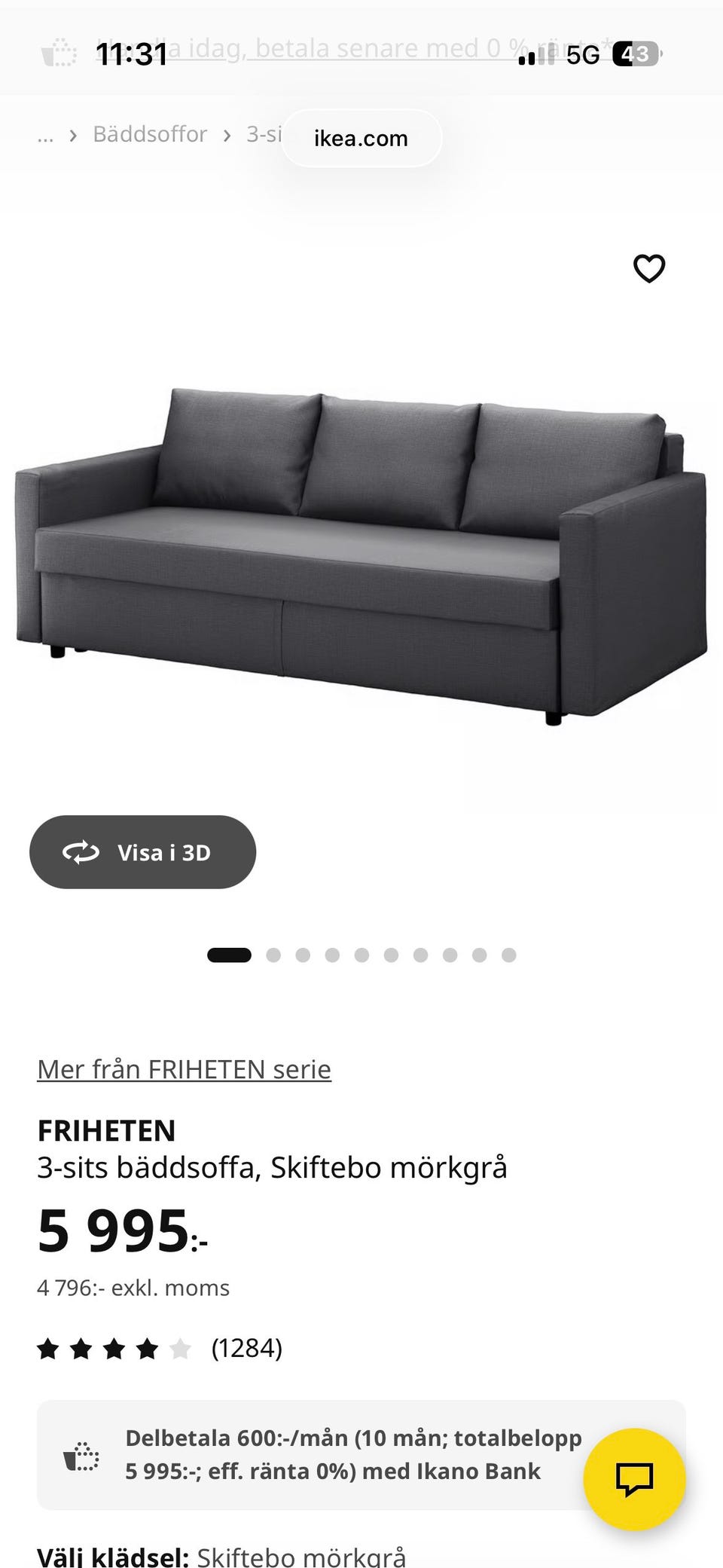Go to Bäddsoffor category
Screen dimensions: 723x1568
click(150, 133)
